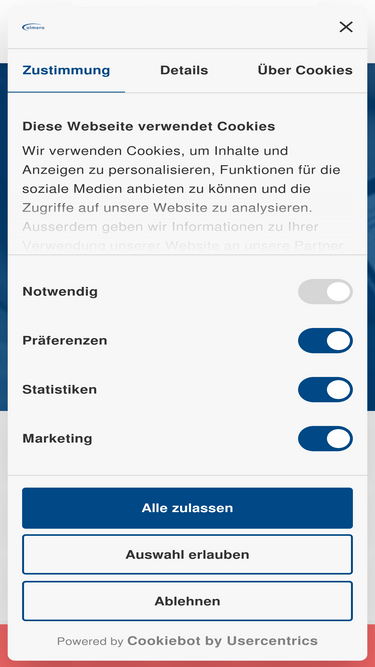Close the cookie consent dialog

tap(346, 27)
